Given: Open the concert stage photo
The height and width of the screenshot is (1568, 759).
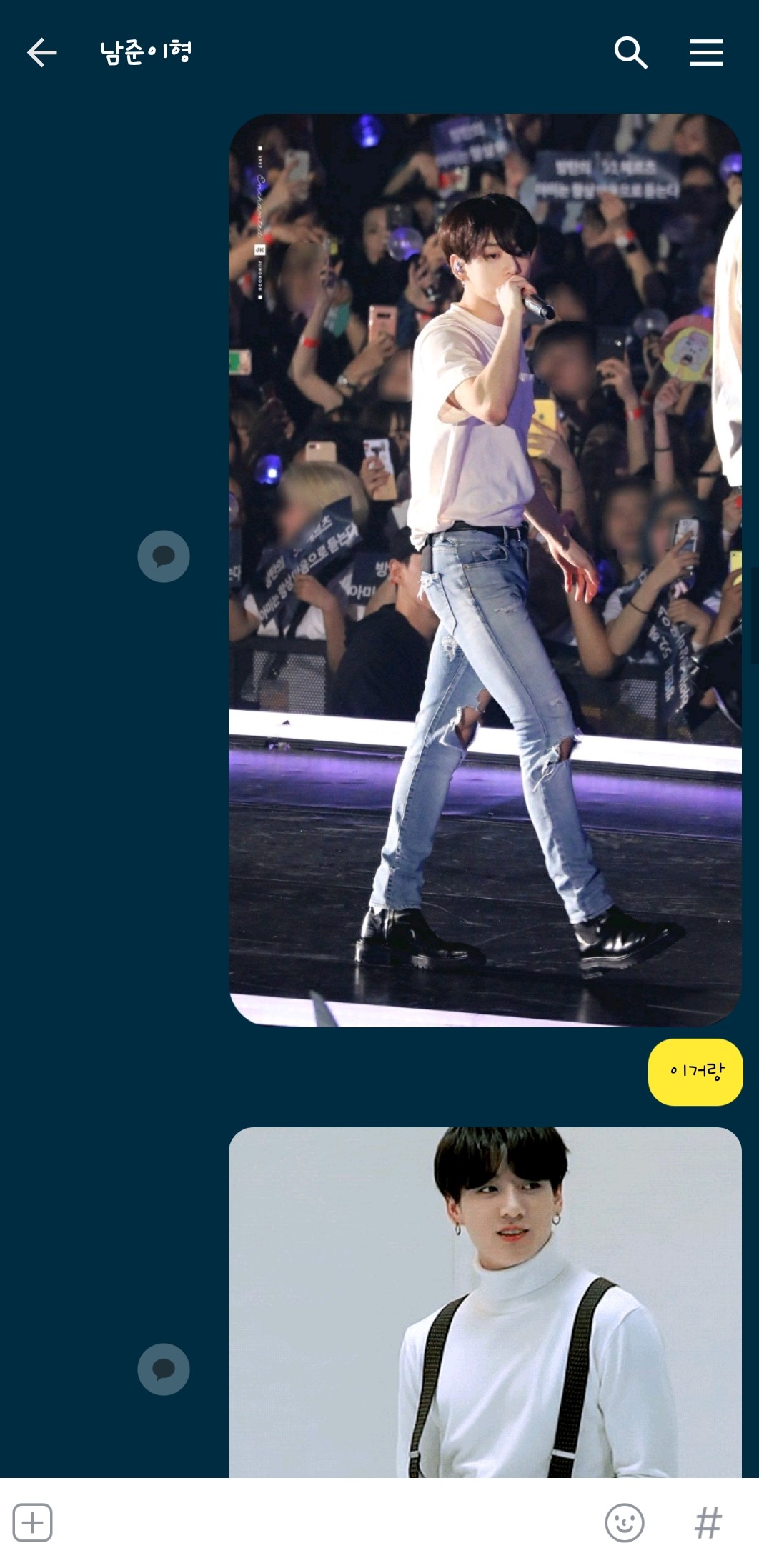Looking at the screenshot, I should 485,570.
